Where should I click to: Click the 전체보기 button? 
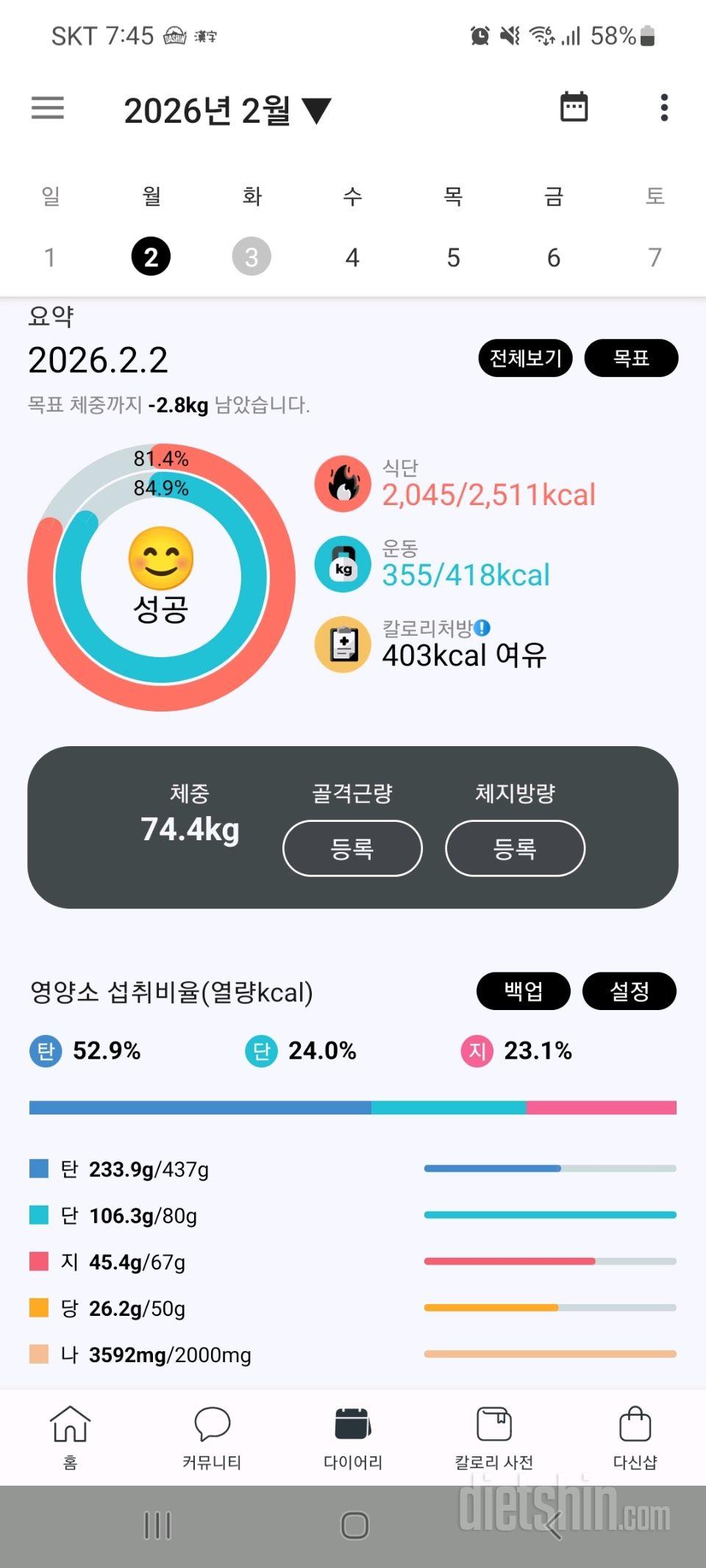tap(524, 358)
